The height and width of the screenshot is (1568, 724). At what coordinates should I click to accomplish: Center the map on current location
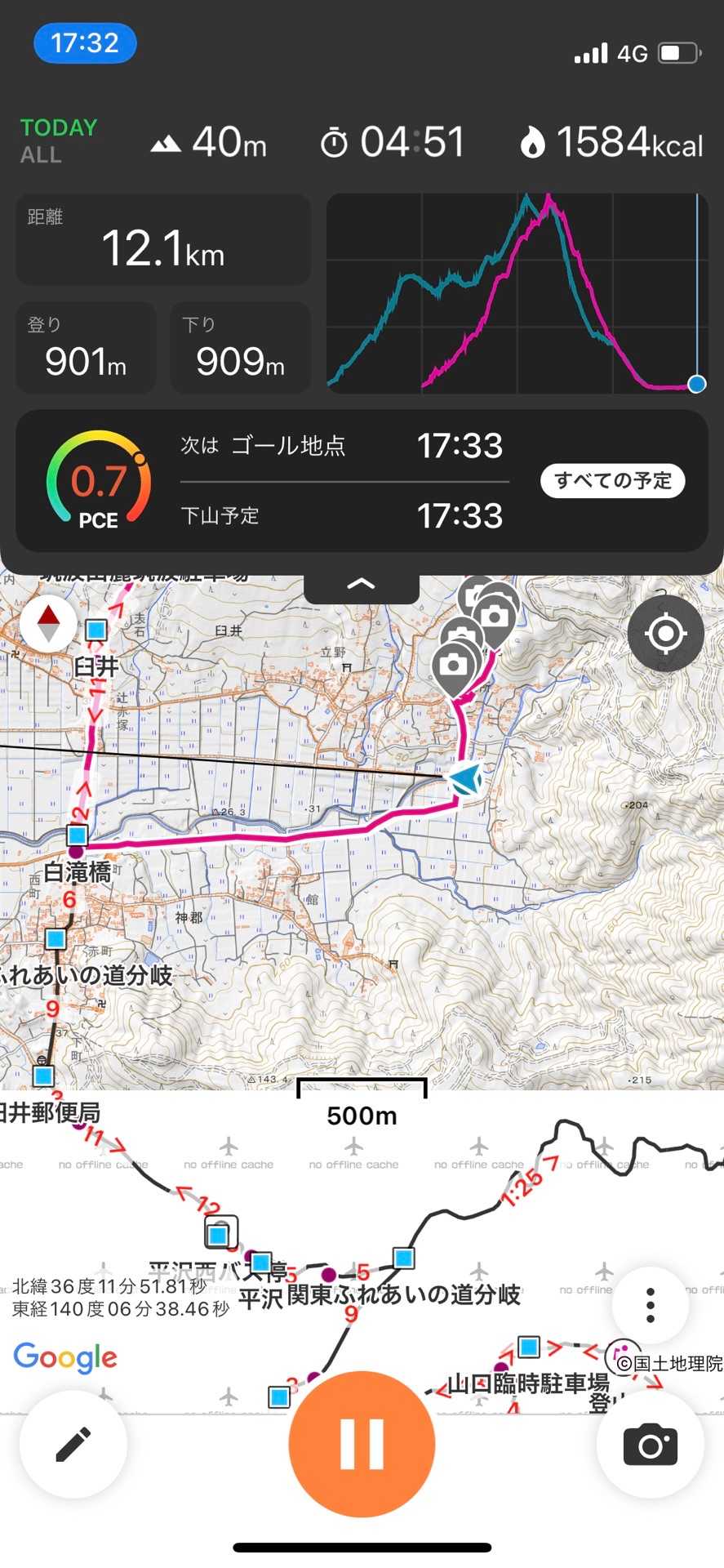coord(665,633)
